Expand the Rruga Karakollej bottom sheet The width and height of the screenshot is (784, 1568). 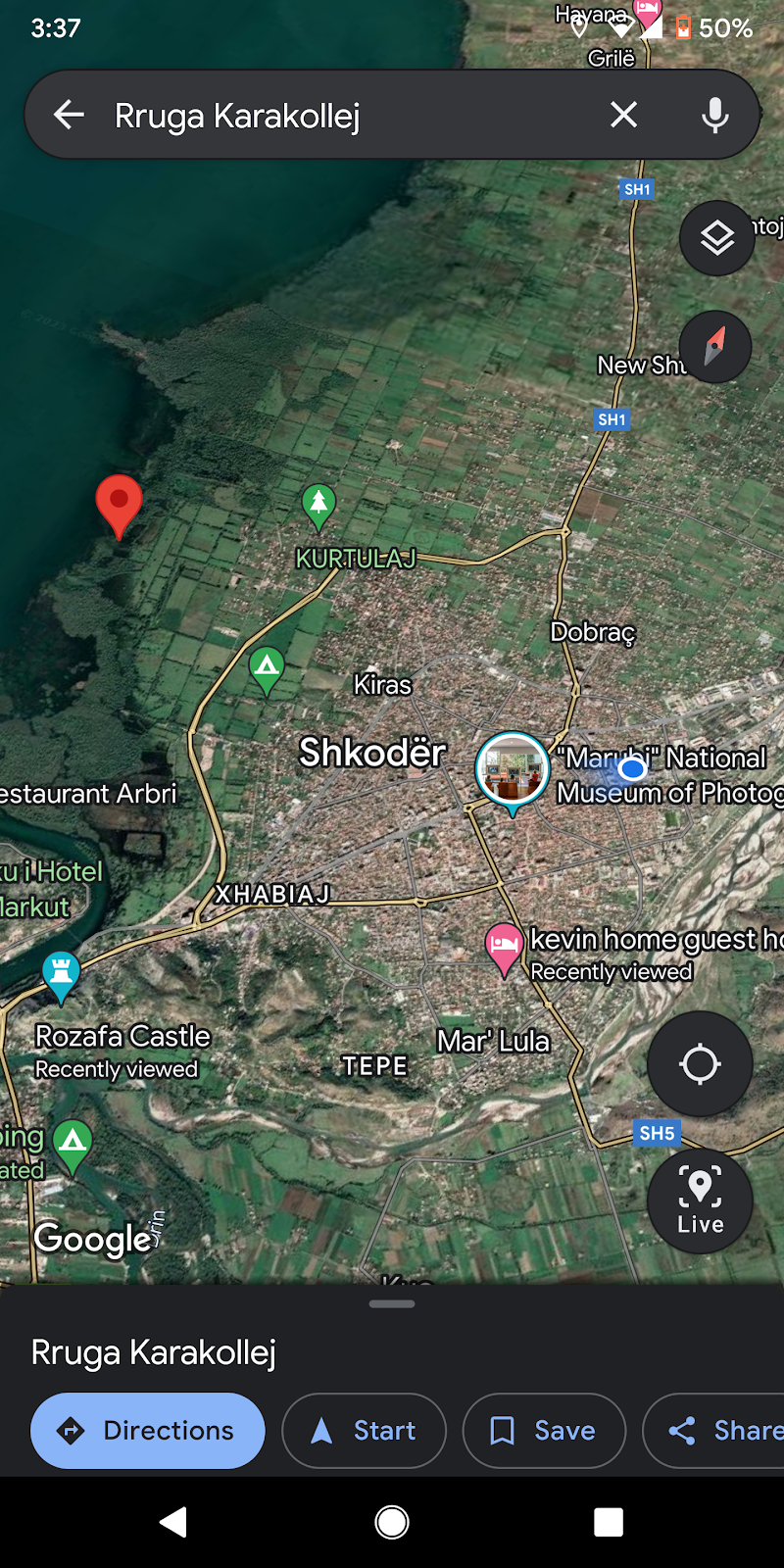392,1305
